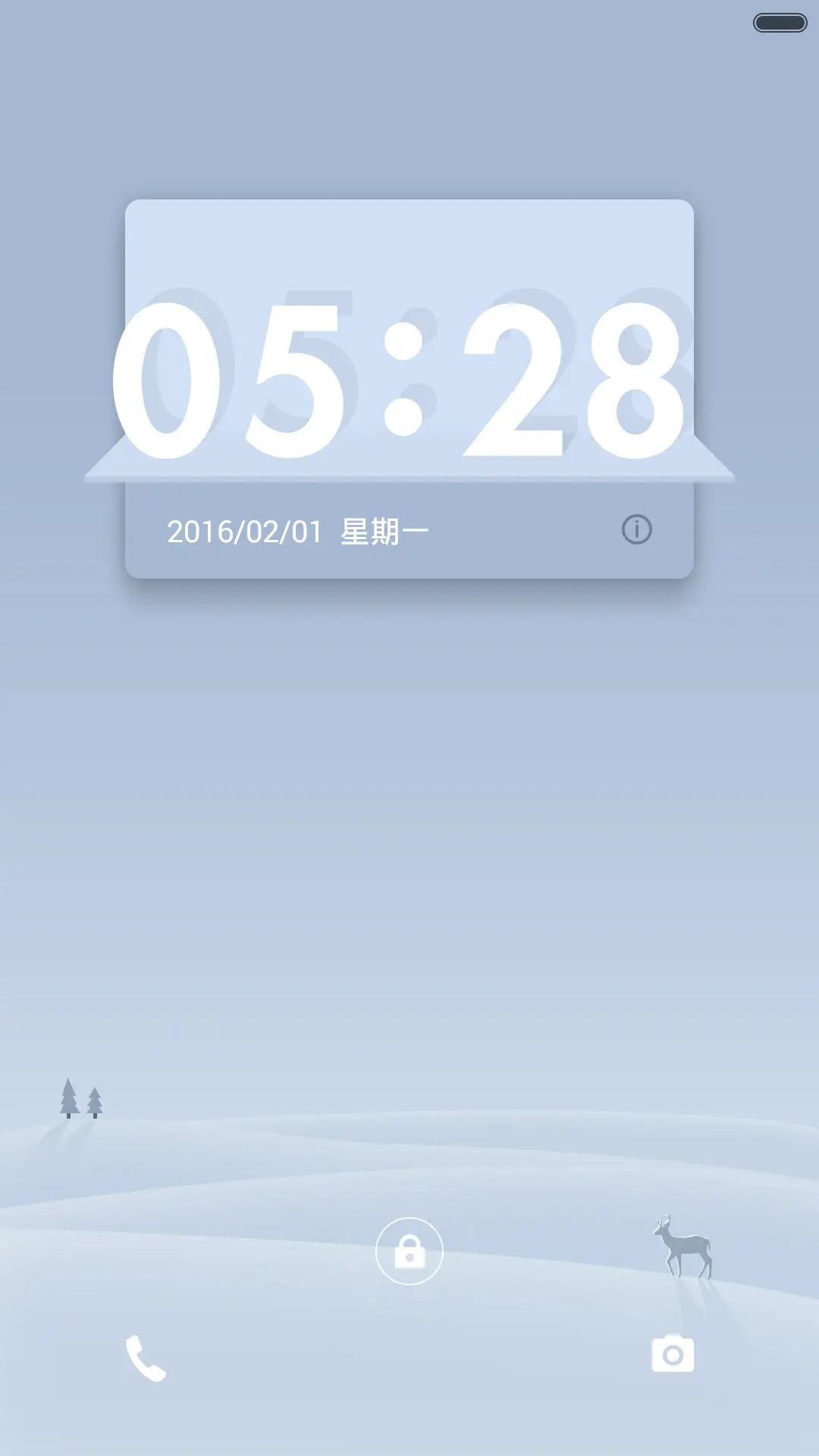The image size is (819, 1456).
Task: Tap the weekday label 星期一
Action: point(383,531)
